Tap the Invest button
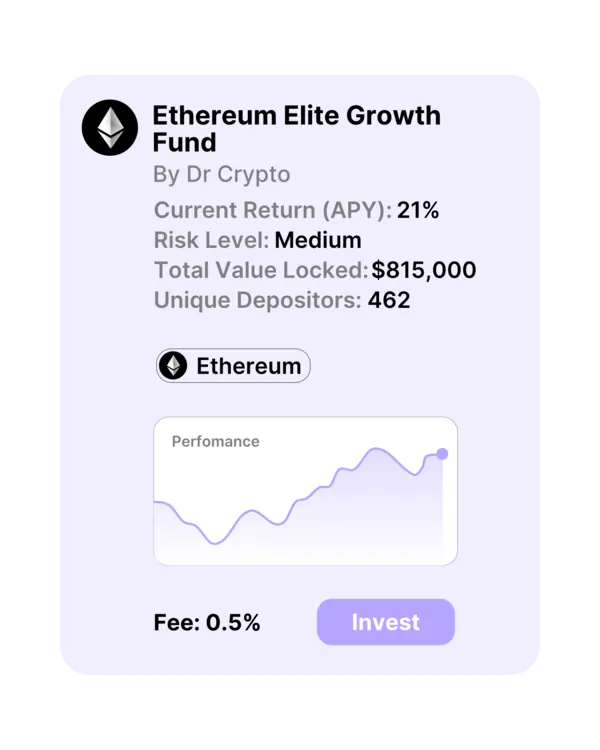 click(x=385, y=622)
